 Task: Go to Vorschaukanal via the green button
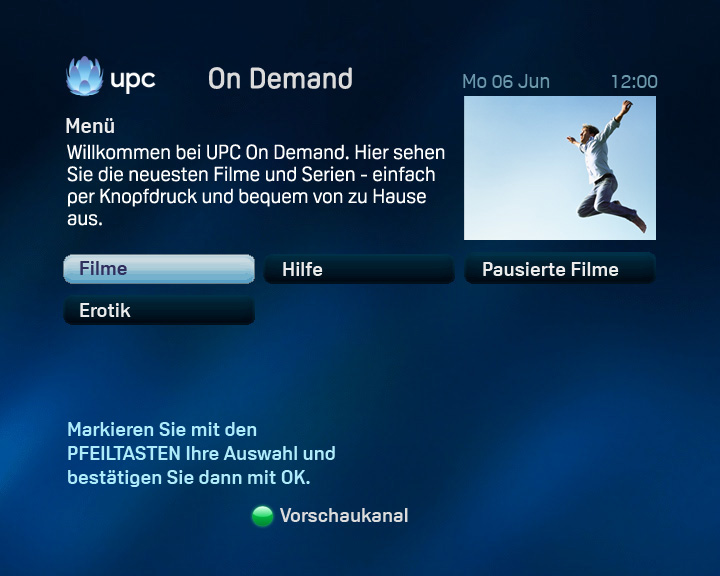tap(263, 516)
